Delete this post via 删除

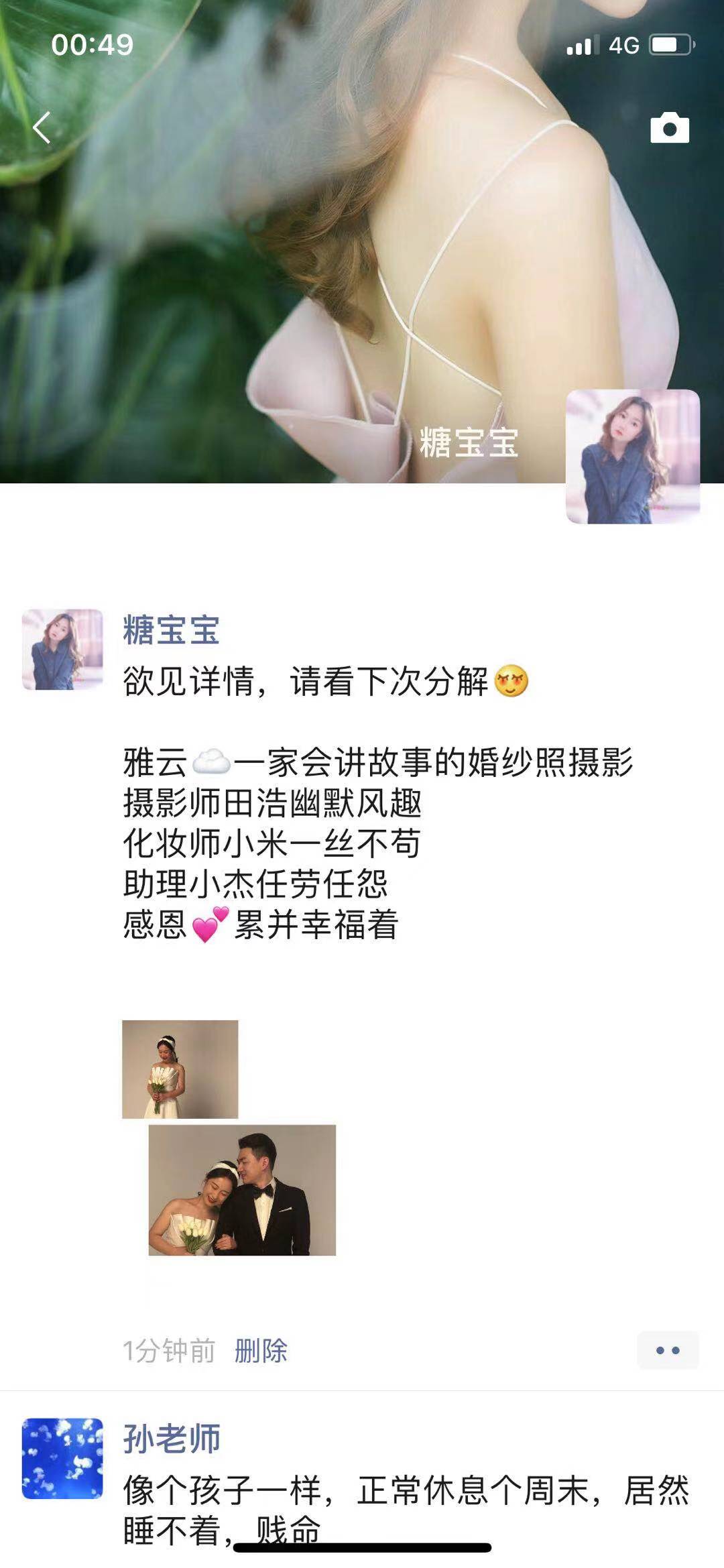[261, 1350]
